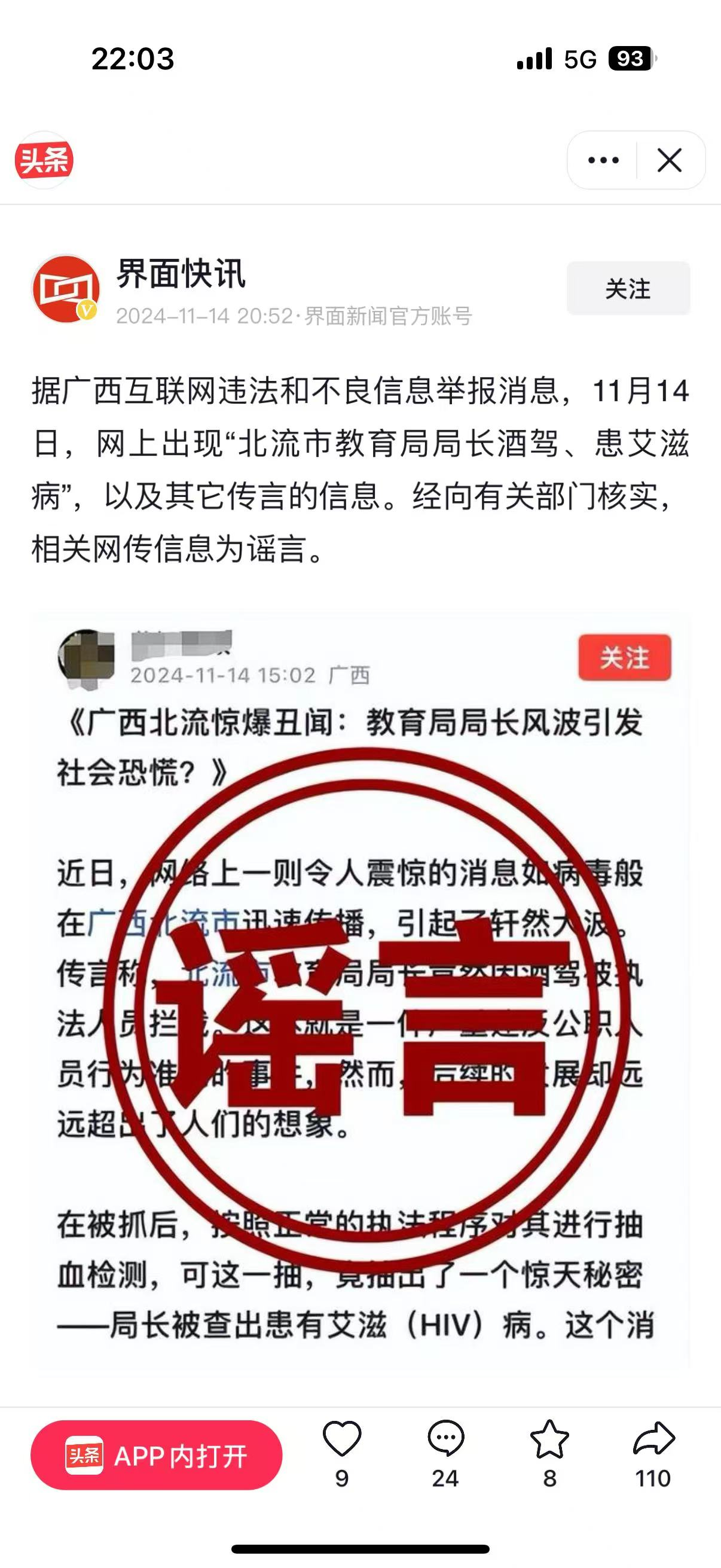This screenshot has height=1568, width=721.
Task: Open the comments on this post
Action: [x=445, y=1440]
